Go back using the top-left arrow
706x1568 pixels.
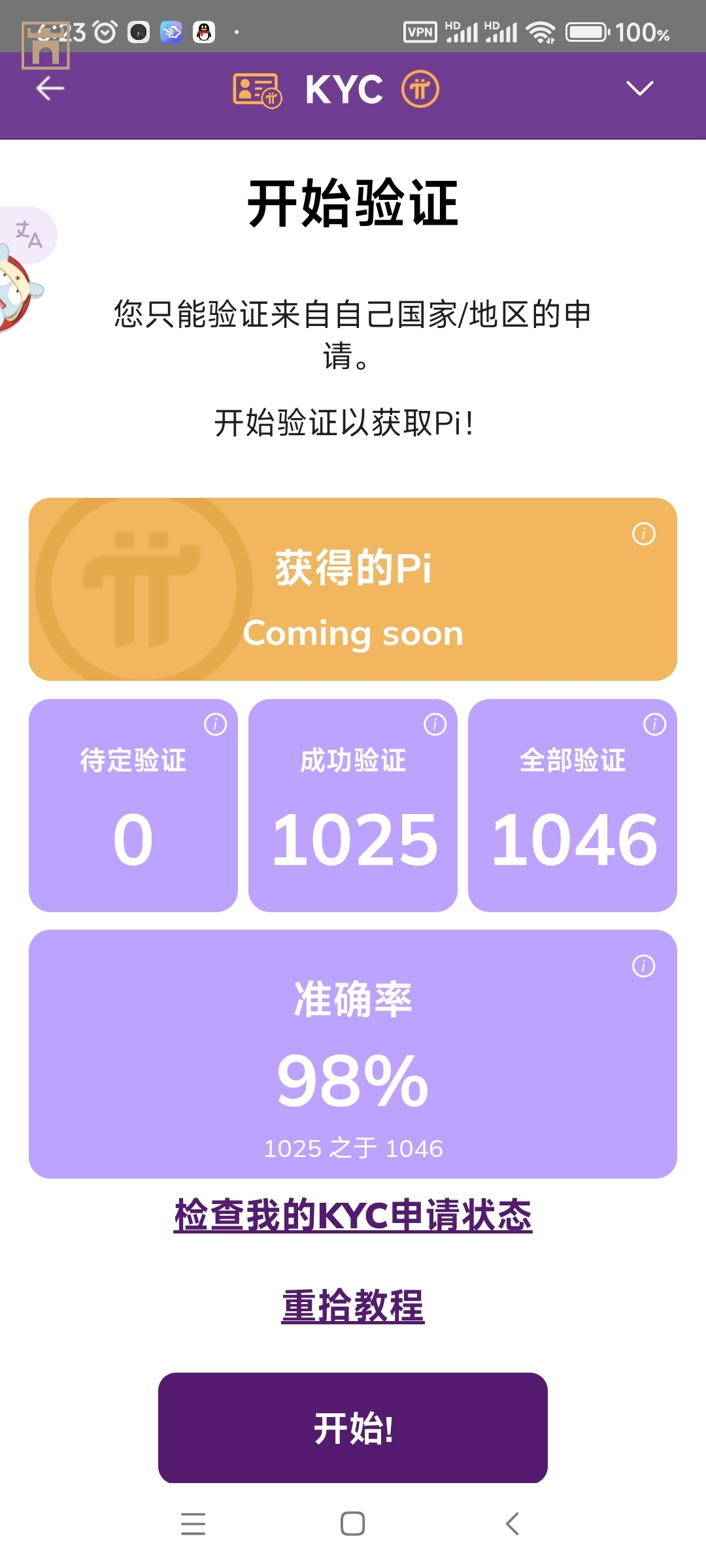(x=50, y=88)
